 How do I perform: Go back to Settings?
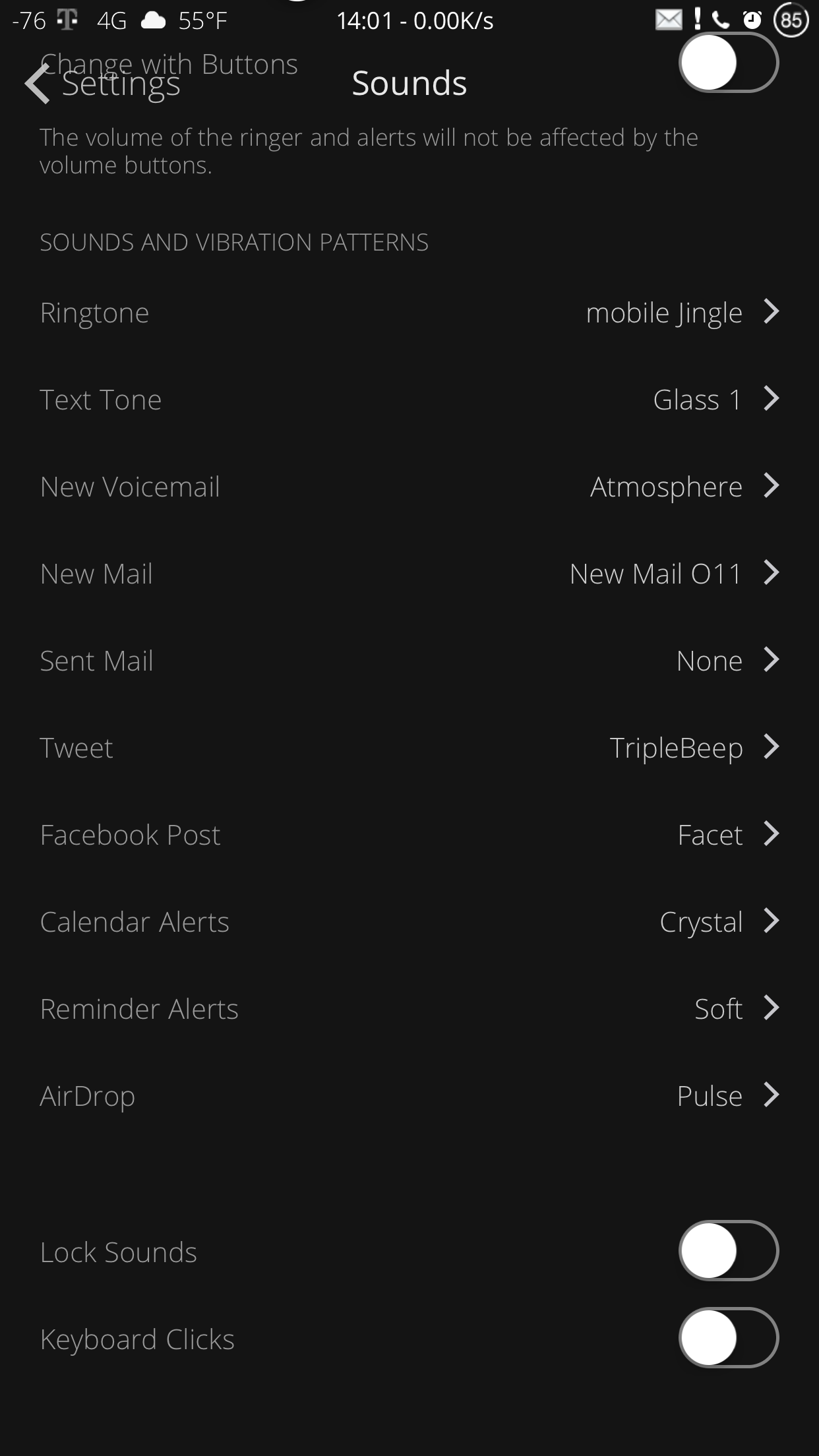click(x=102, y=84)
